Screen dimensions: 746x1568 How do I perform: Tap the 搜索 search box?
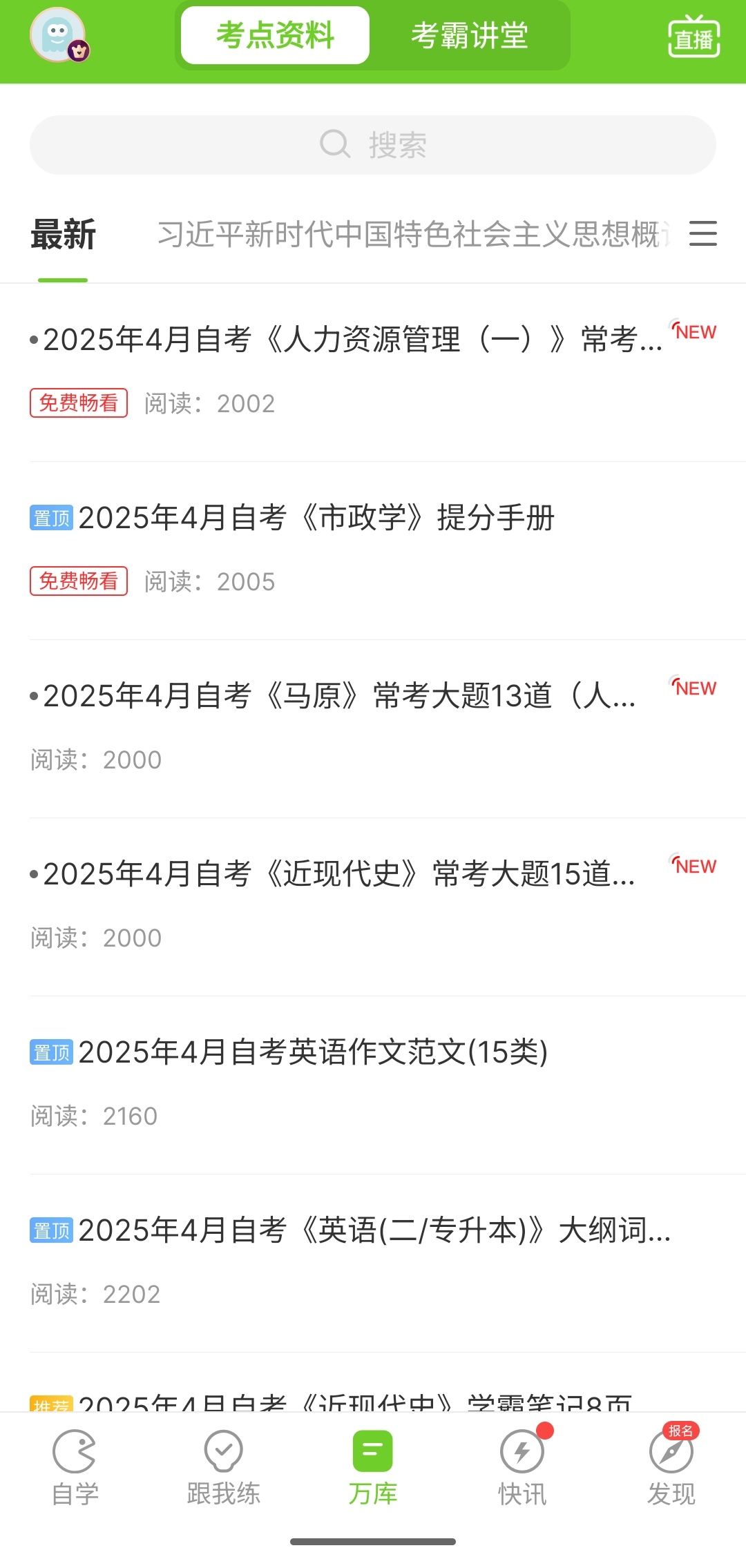coord(373,145)
